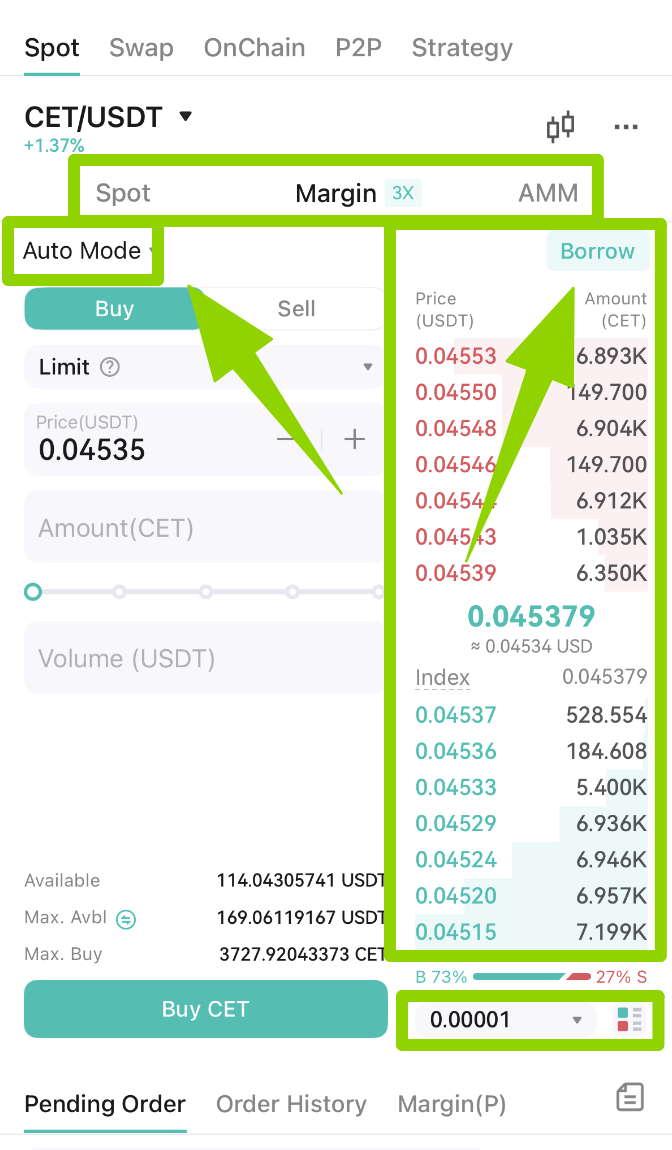
Task: Open the OnChain tab
Action: click(255, 48)
